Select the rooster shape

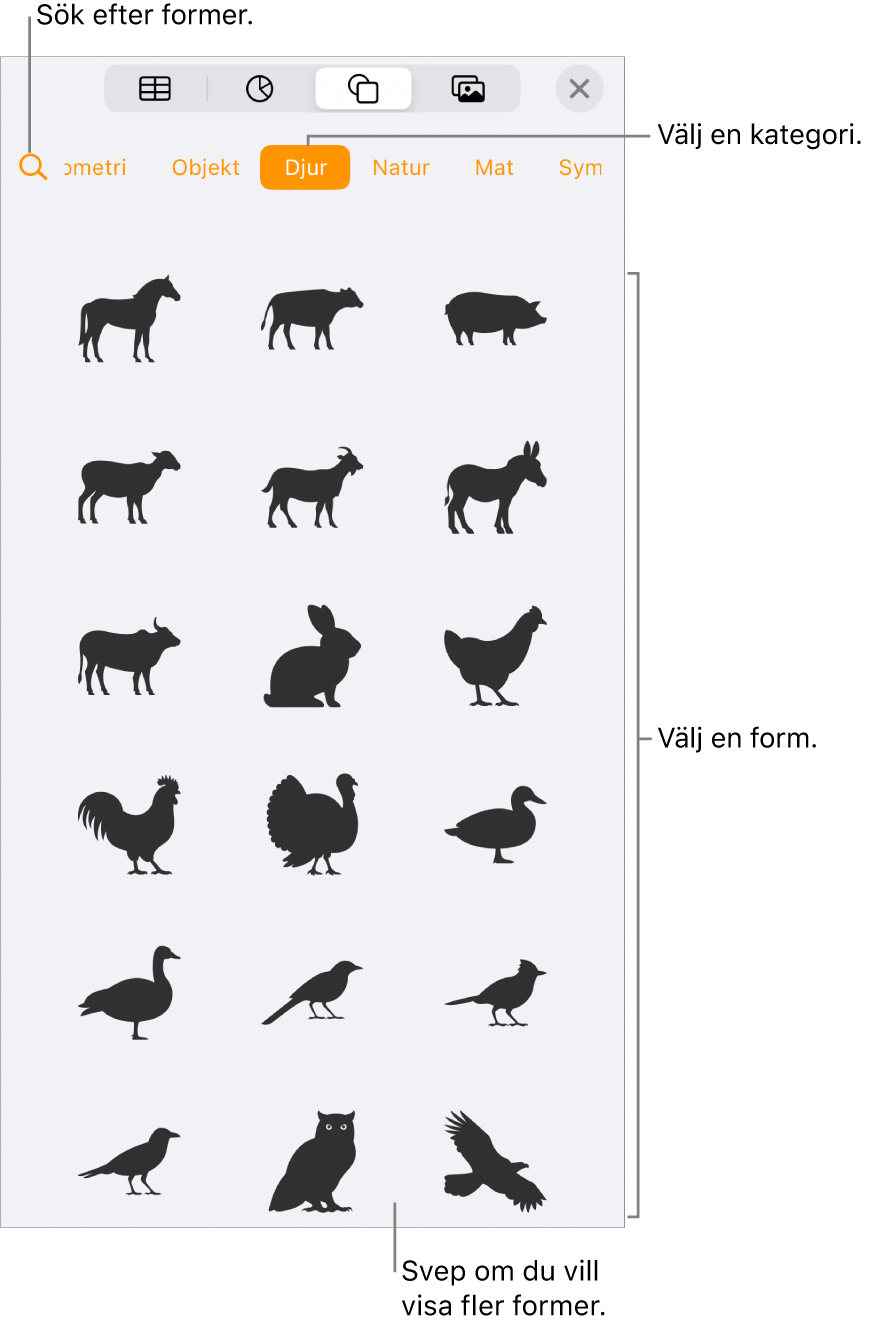click(x=129, y=826)
